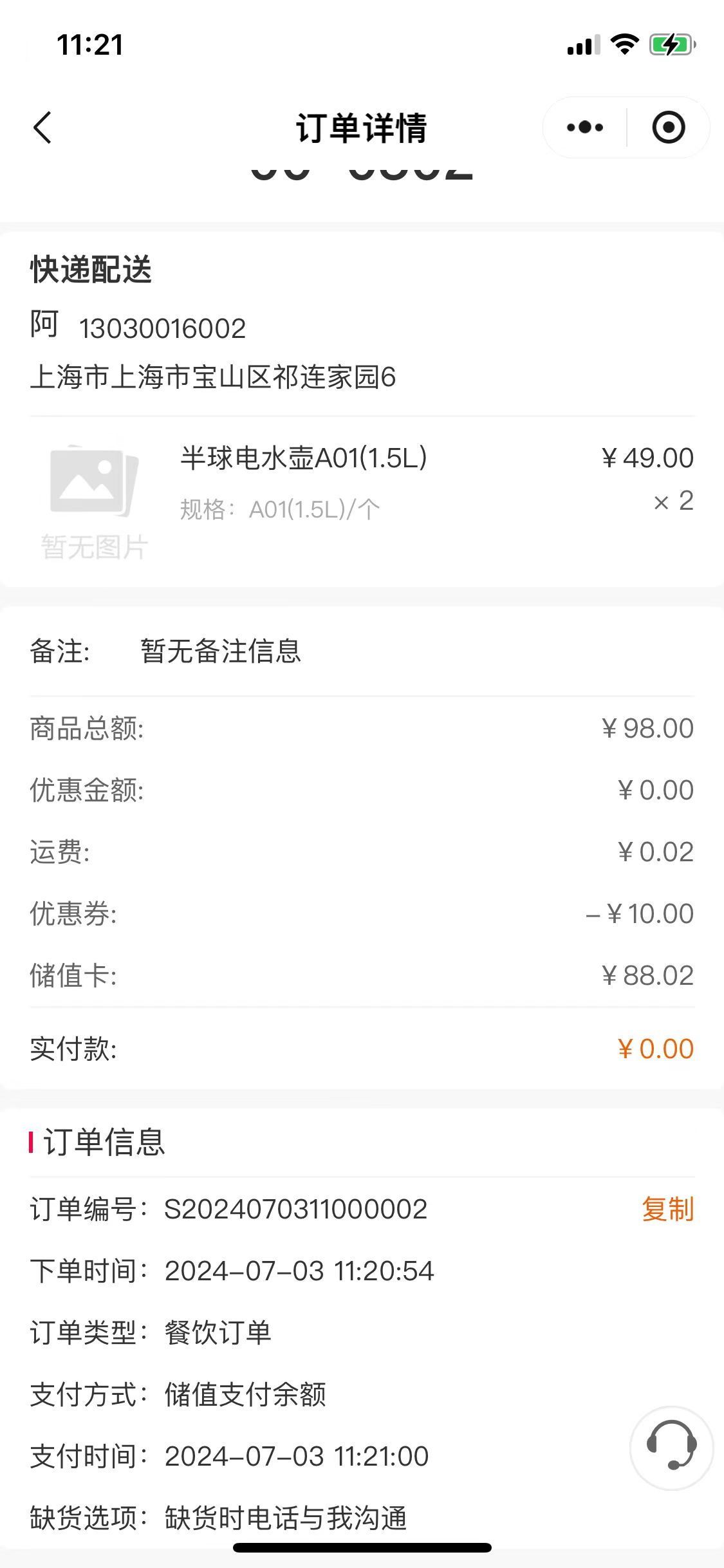Go back from order details
This screenshot has width=724, height=1568.
[42, 127]
